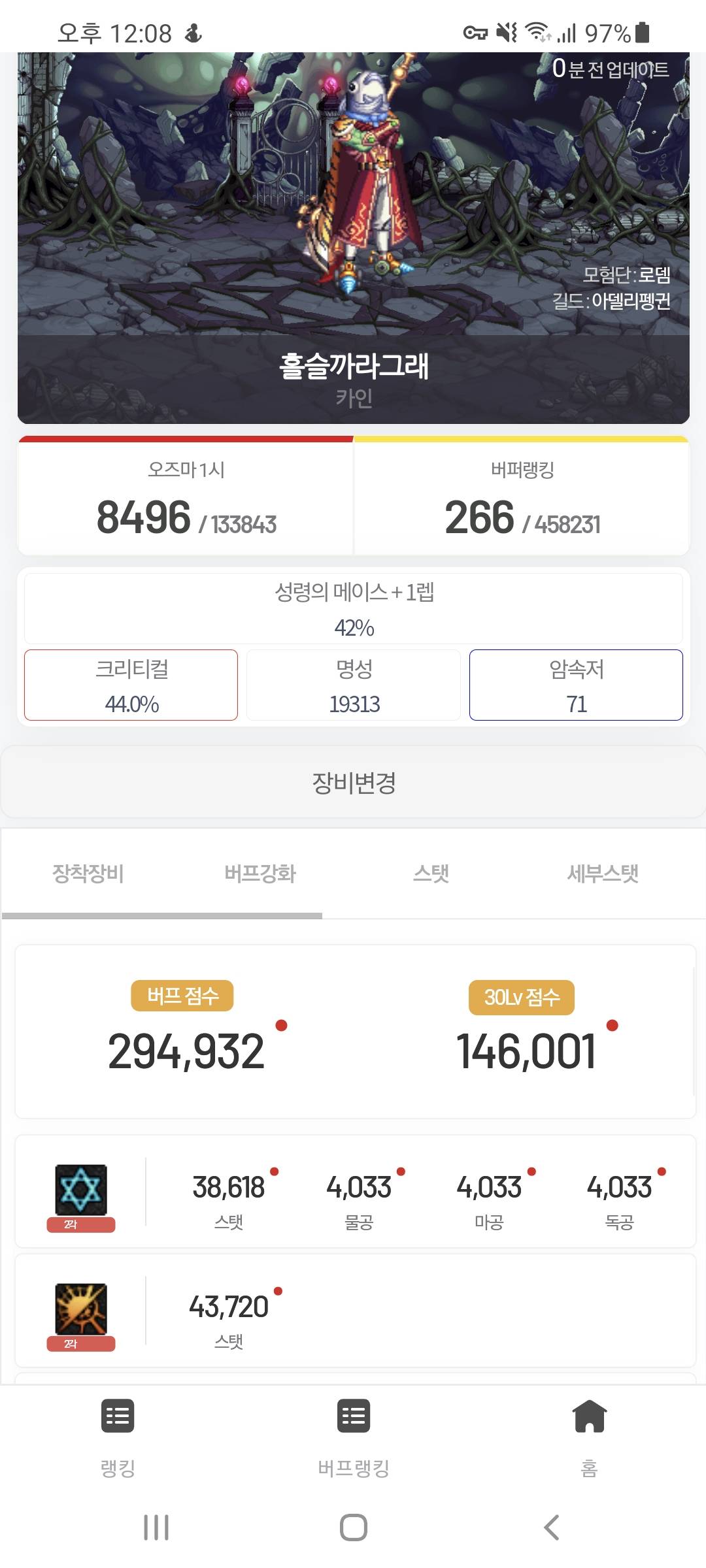This screenshot has width=706, height=1568.
Task: Select the 버프강화 tab
Action: click(x=260, y=874)
